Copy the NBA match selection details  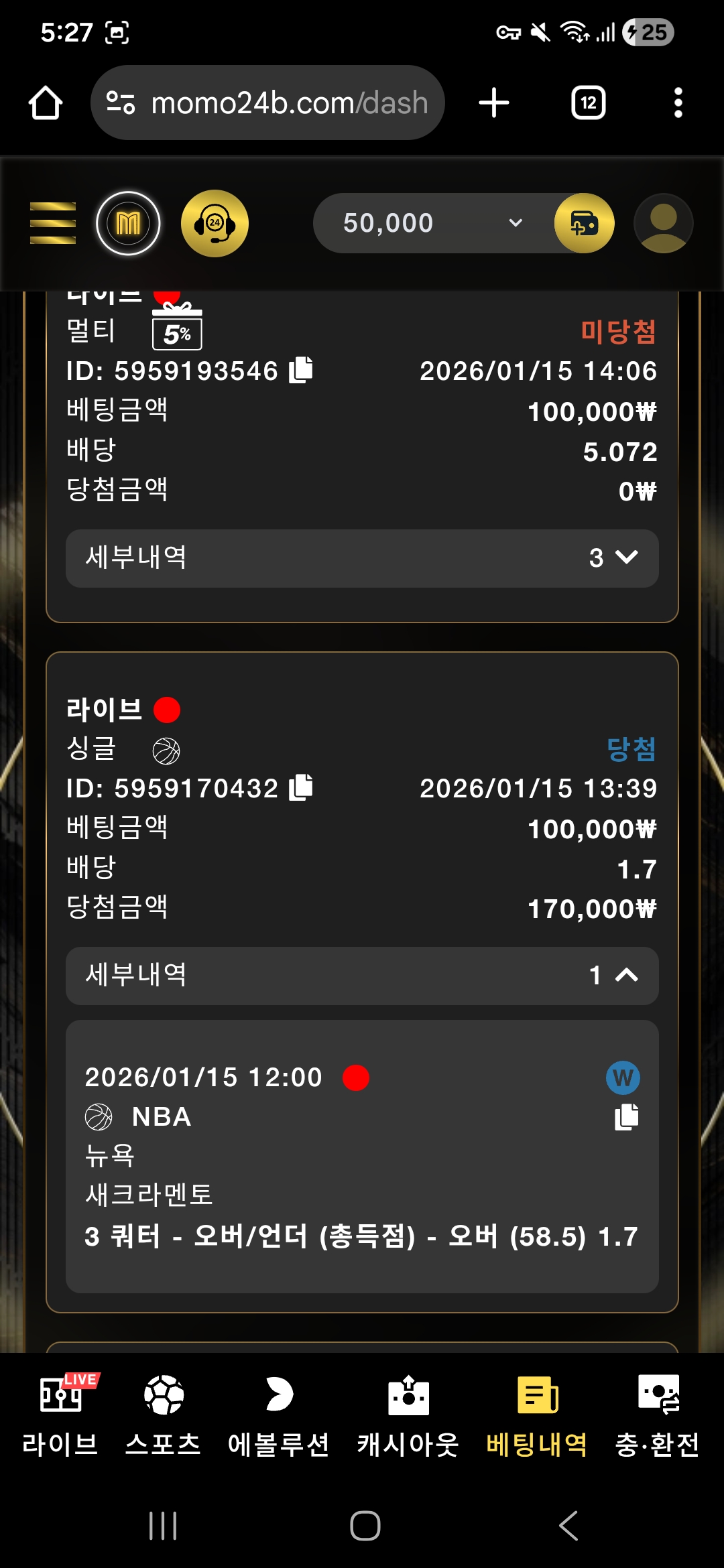(x=626, y=1117)
